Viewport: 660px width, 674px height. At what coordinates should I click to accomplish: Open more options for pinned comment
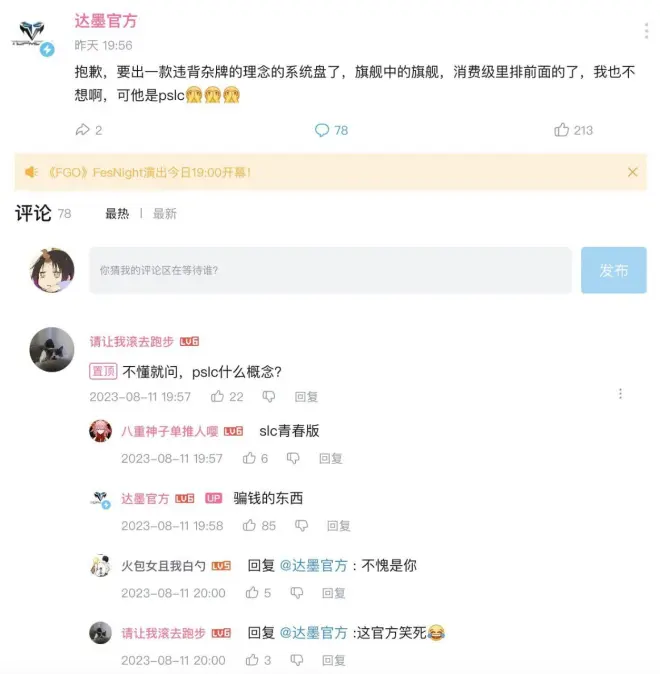point(620,394)
